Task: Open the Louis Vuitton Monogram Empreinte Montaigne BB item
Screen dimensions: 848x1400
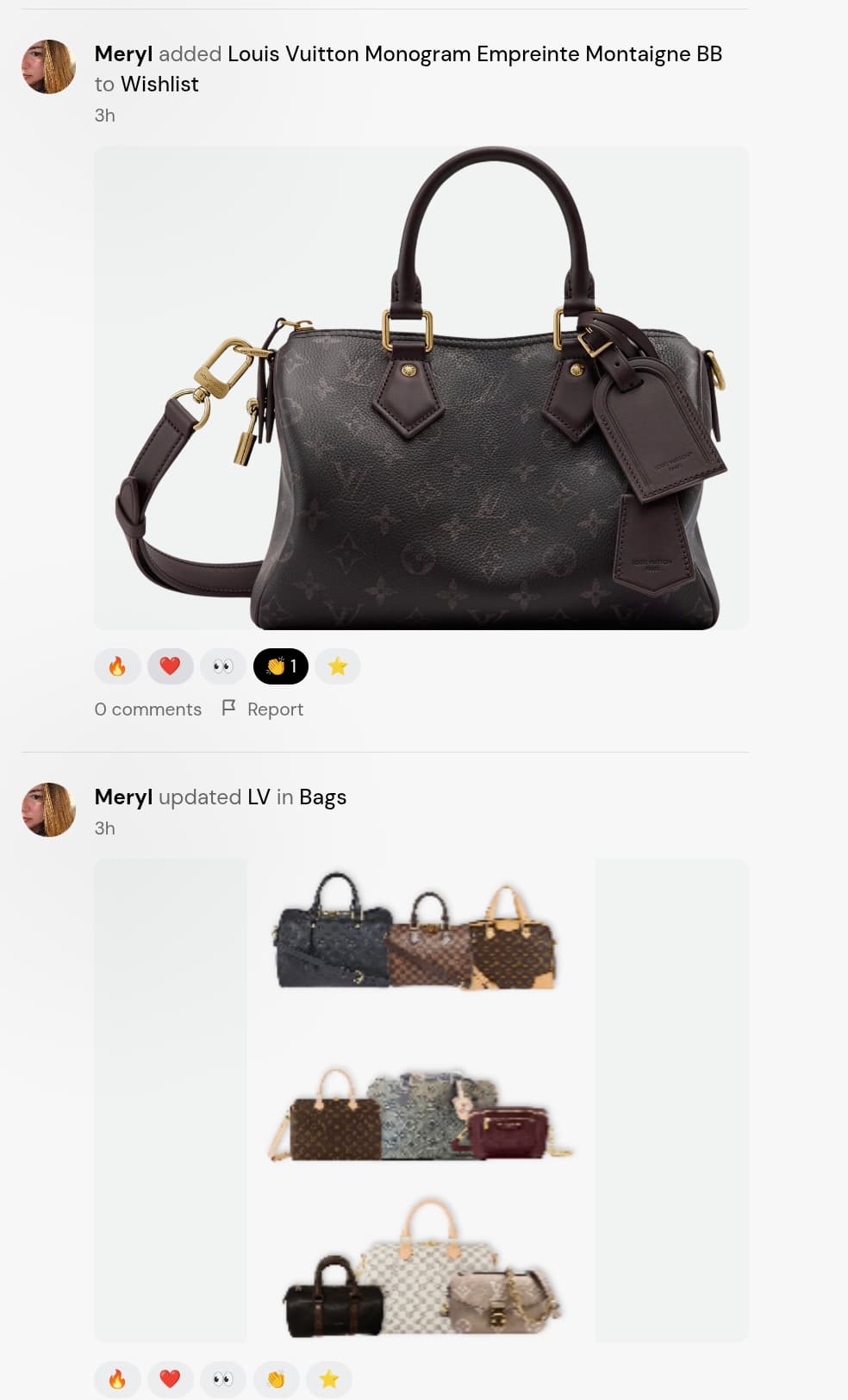Action: [475, 53]
